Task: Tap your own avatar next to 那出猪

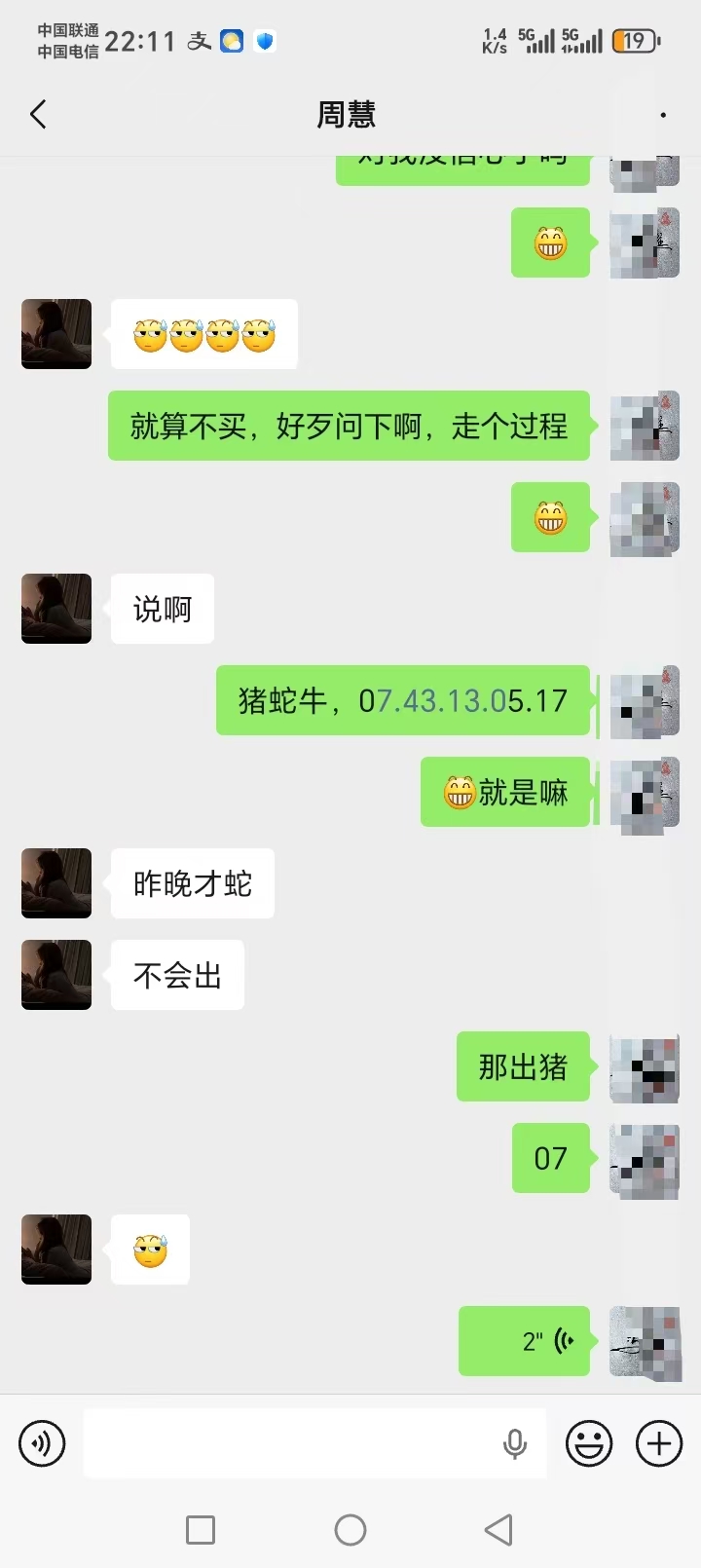Action: coord(645,1067)
